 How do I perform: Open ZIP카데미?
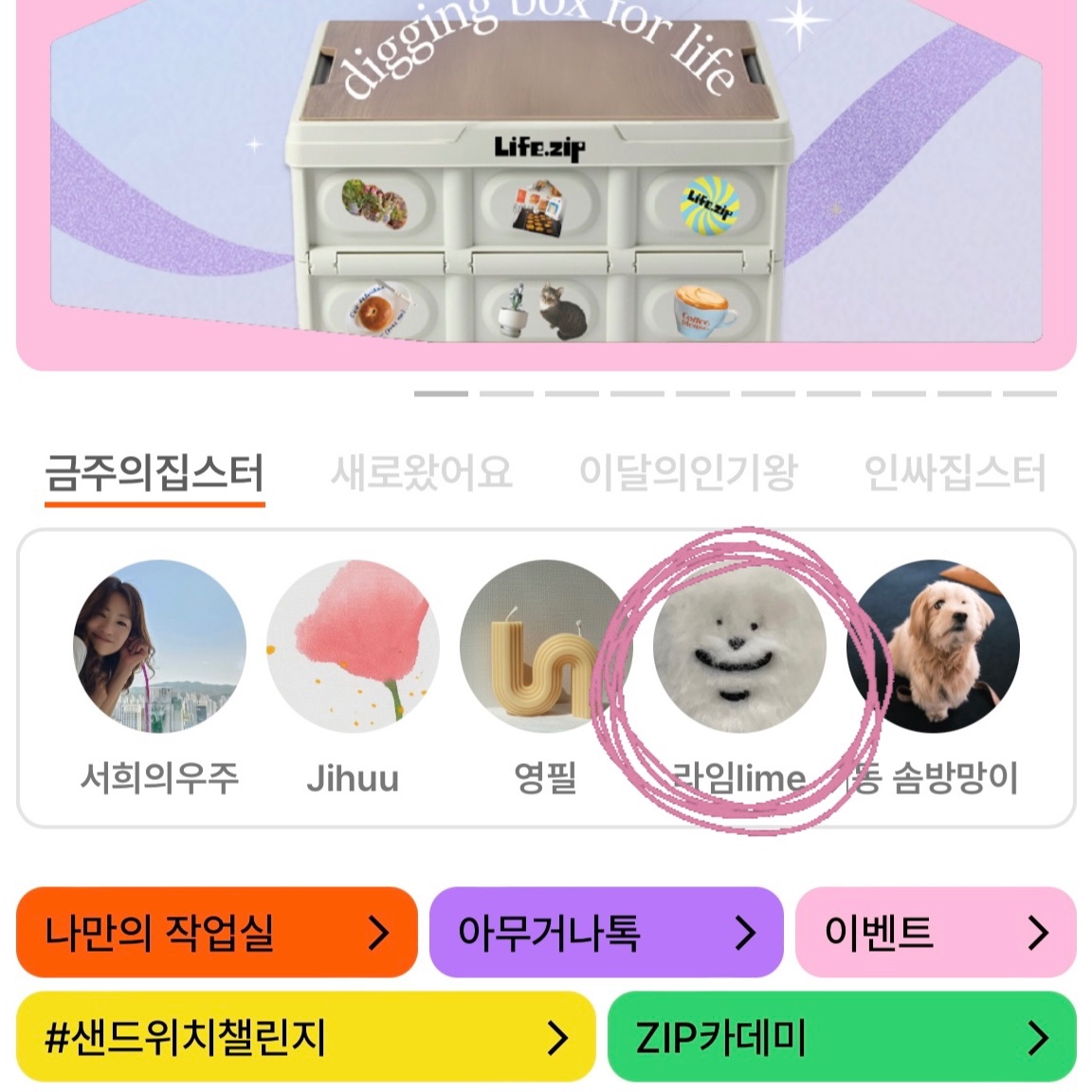842,1037
